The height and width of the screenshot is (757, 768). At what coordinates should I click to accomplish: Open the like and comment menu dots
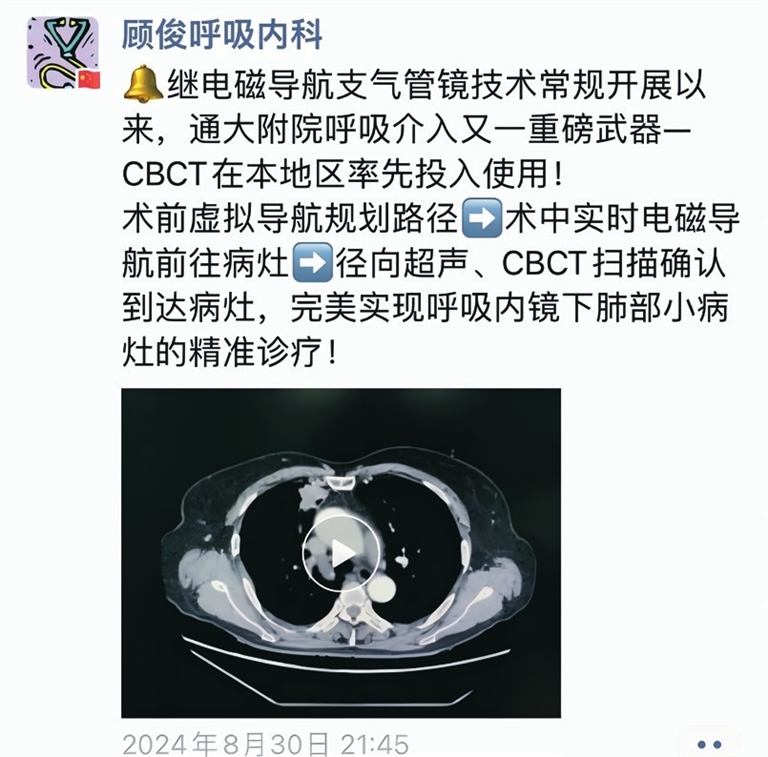point(709,744)
